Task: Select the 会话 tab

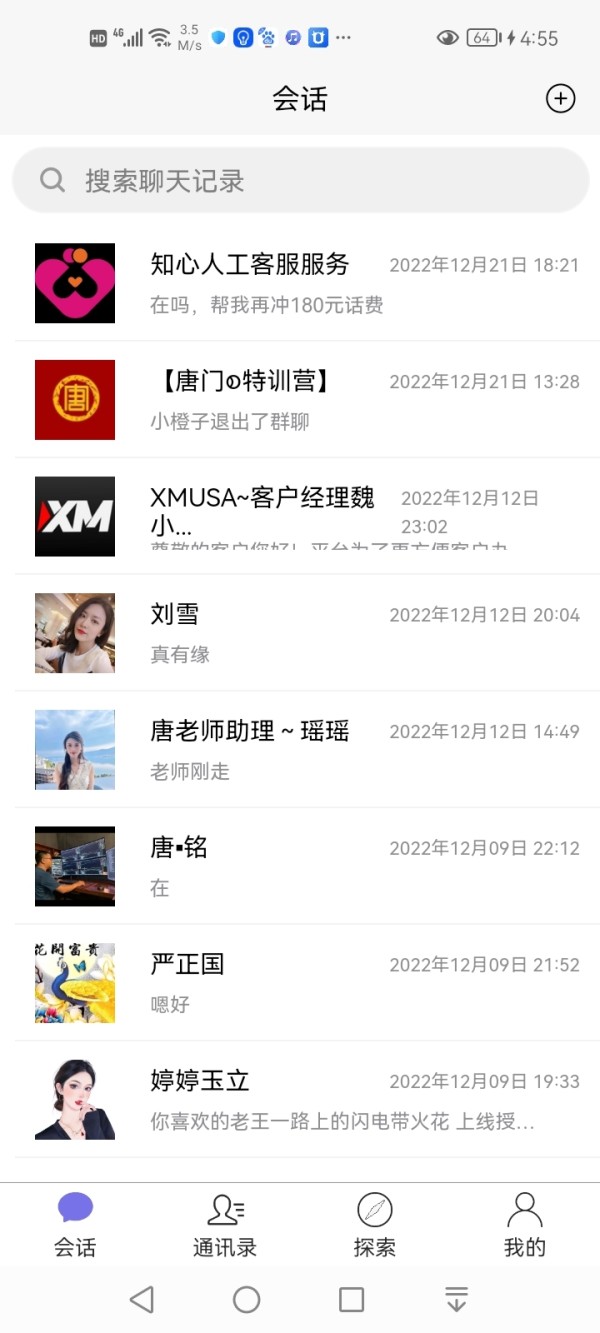Action: click(x=75, y=1225)
